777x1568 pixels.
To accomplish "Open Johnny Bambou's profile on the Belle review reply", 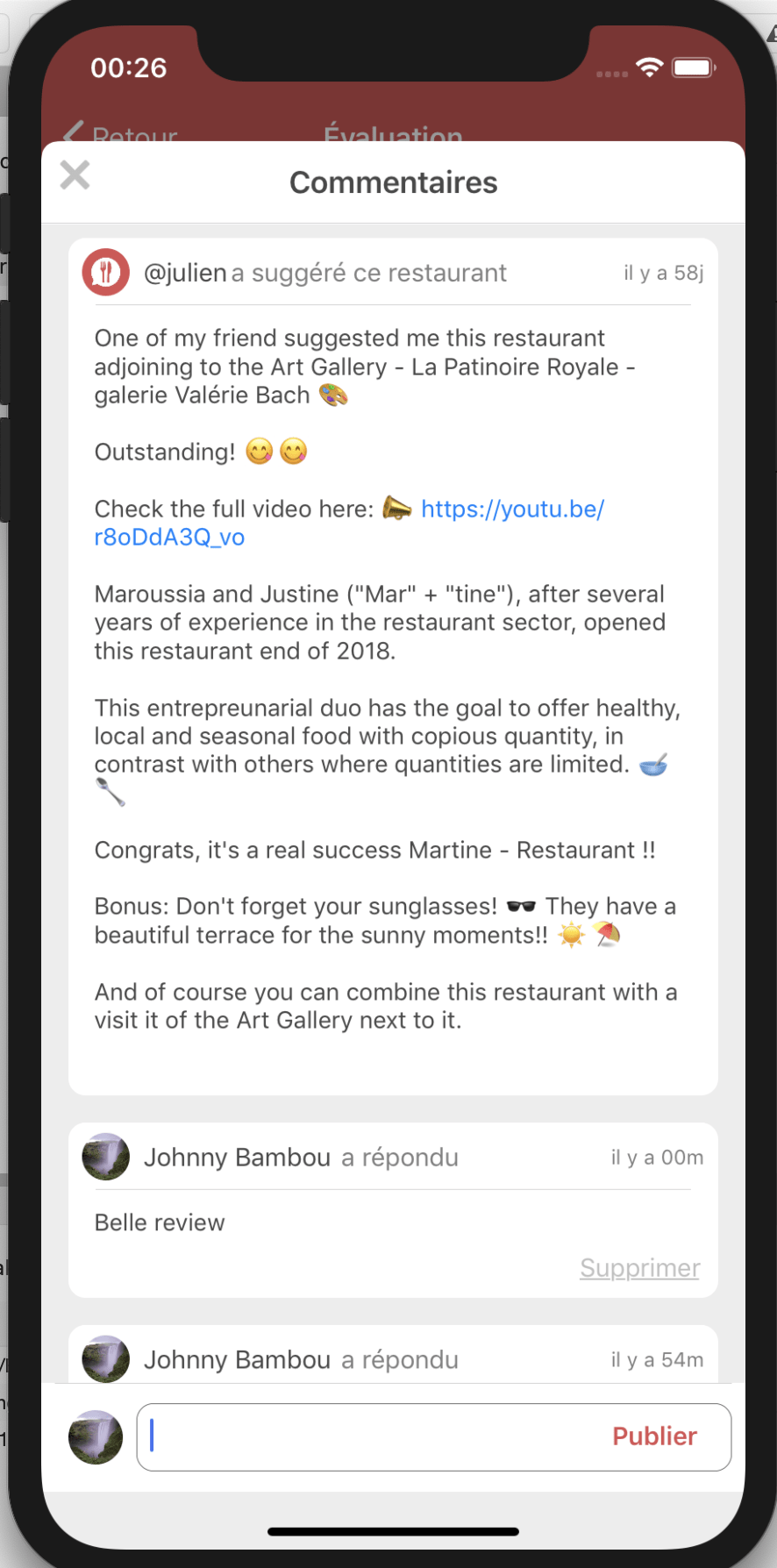I will [237, 1158].
